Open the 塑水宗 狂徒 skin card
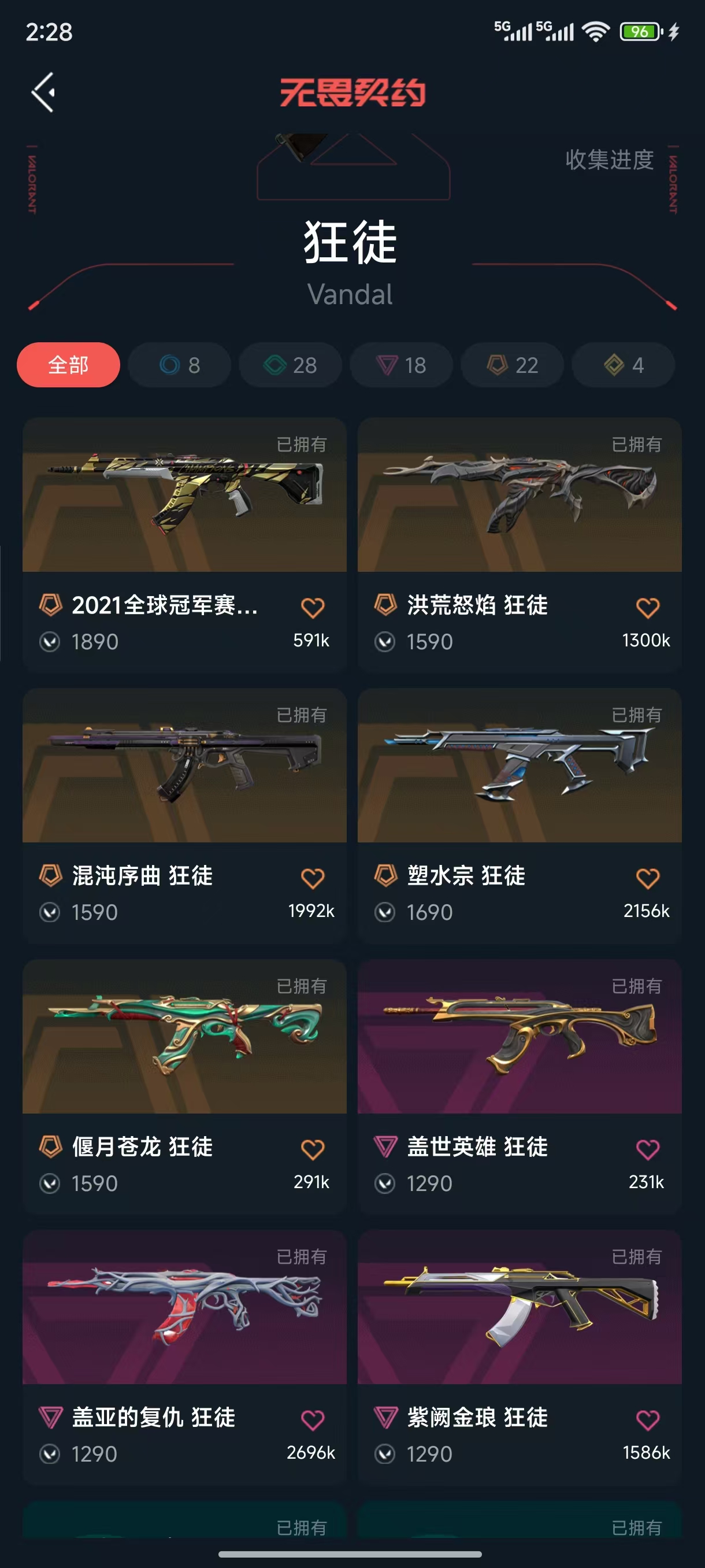Viewport: 705px width, 1568px height. click(520, 816)
